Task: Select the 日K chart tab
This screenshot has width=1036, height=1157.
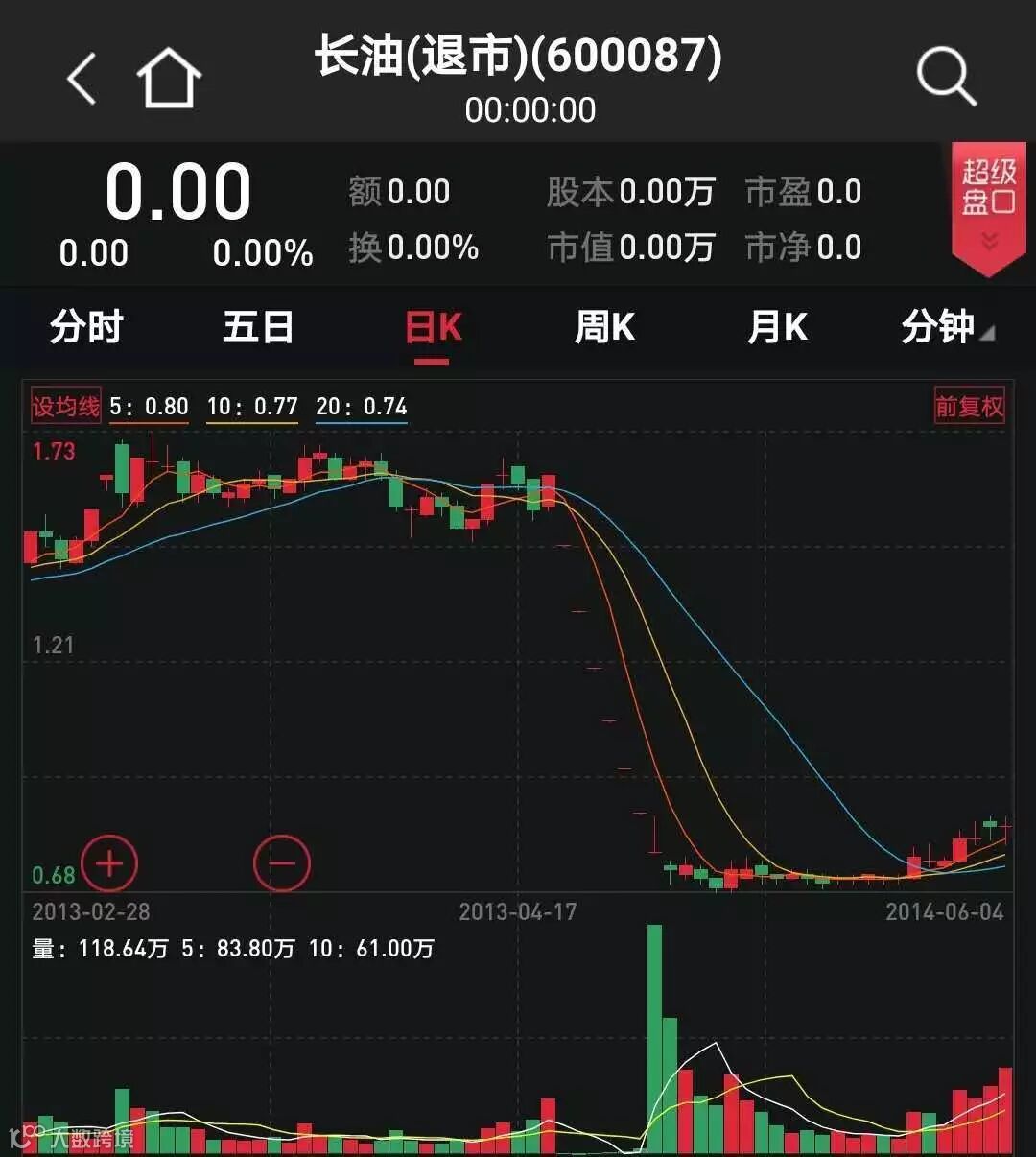Action: [x=433, y=328]
